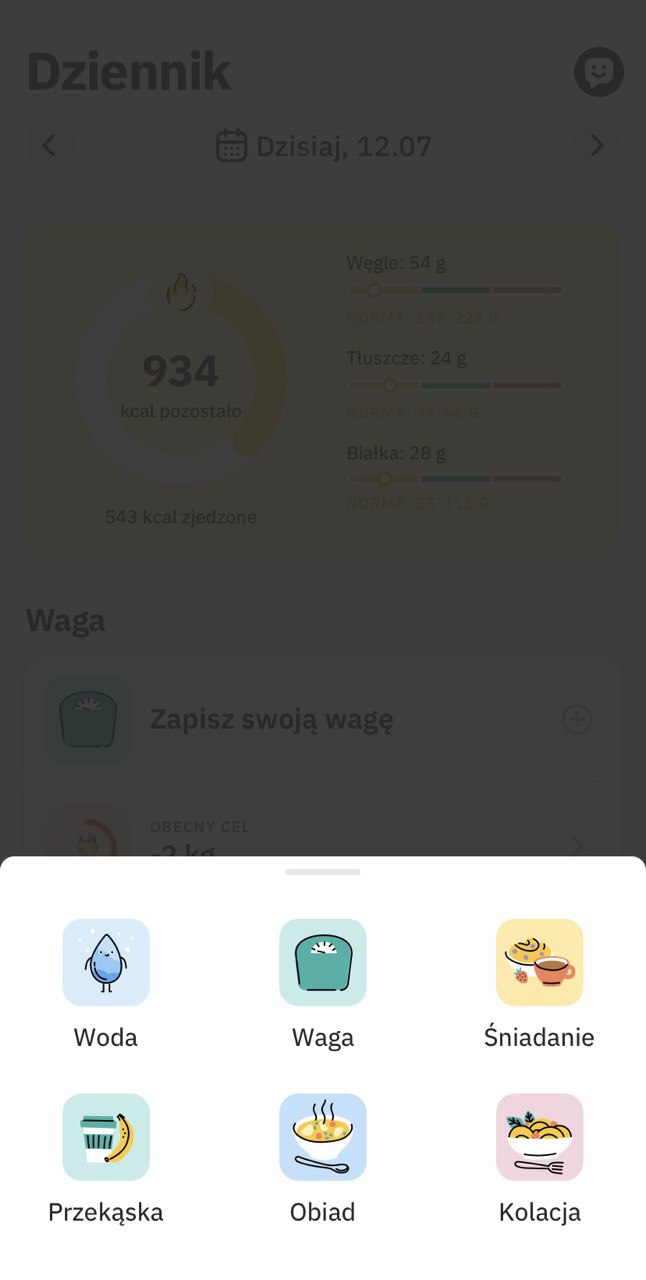
Task: Add a Śniadanie meal entry
Action: pos(539,962)
